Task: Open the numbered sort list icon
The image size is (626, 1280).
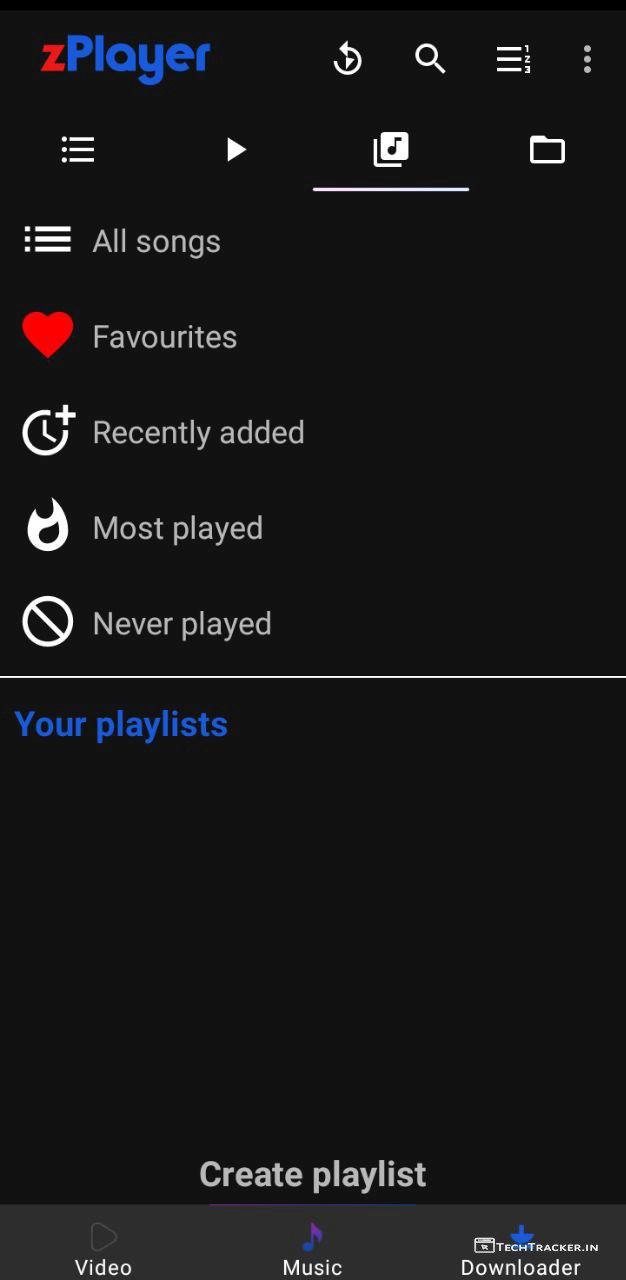Action: pos(513,59)
